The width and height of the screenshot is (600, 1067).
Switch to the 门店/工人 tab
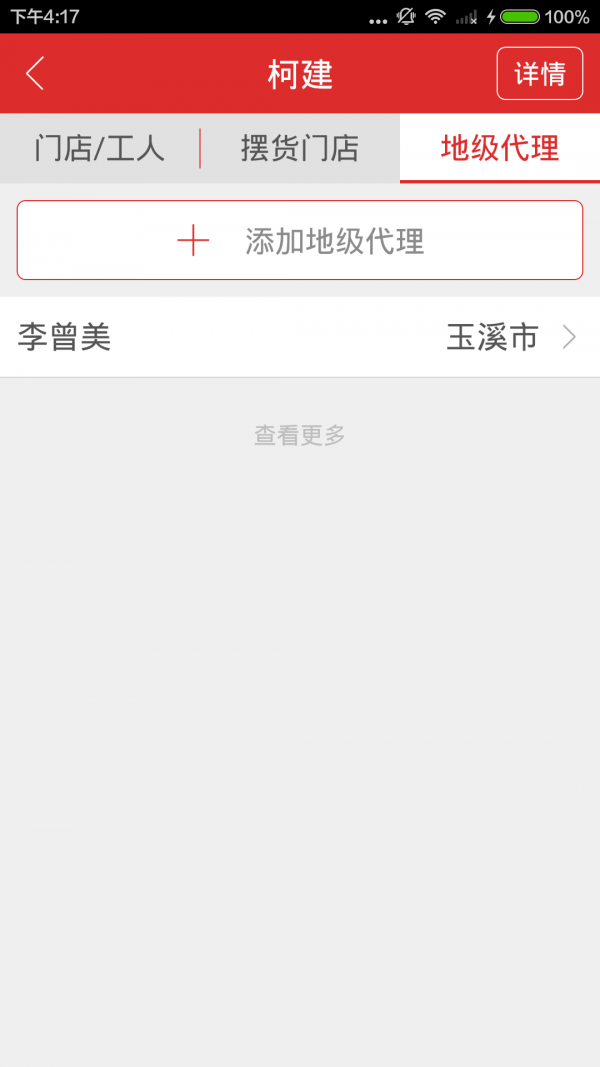99,148
